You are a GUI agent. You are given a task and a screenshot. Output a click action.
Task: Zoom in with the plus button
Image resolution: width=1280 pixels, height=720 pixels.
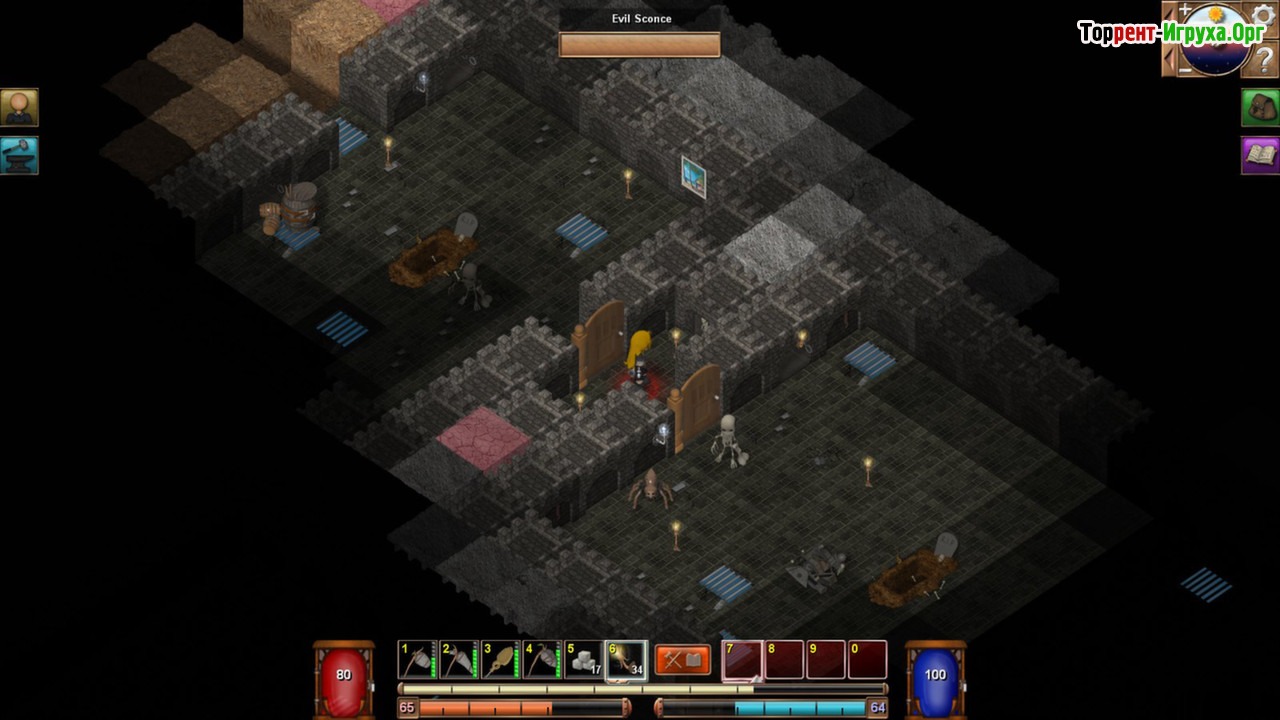(x=1186, y=11)
